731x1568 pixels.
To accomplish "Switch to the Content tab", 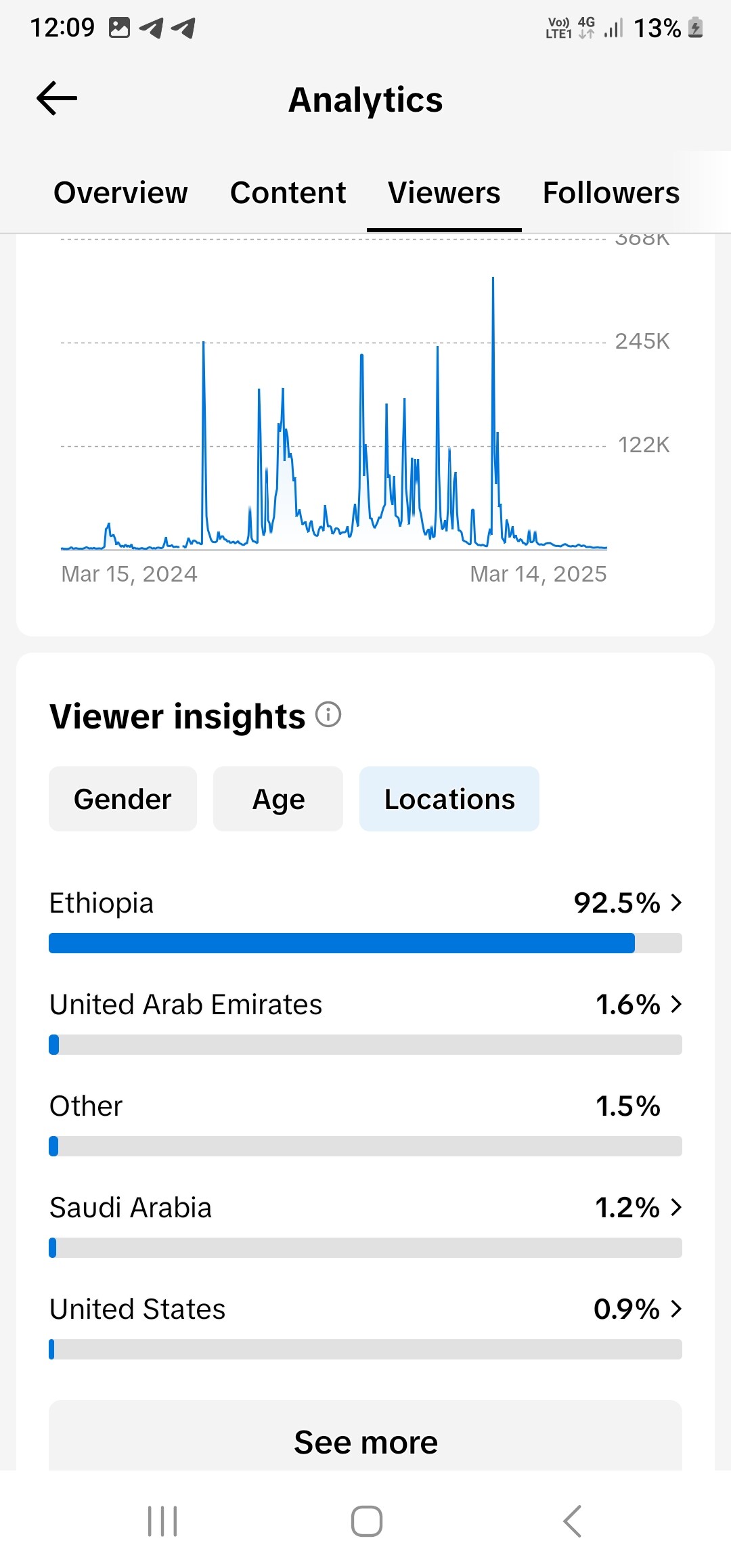I will [288, 193].
